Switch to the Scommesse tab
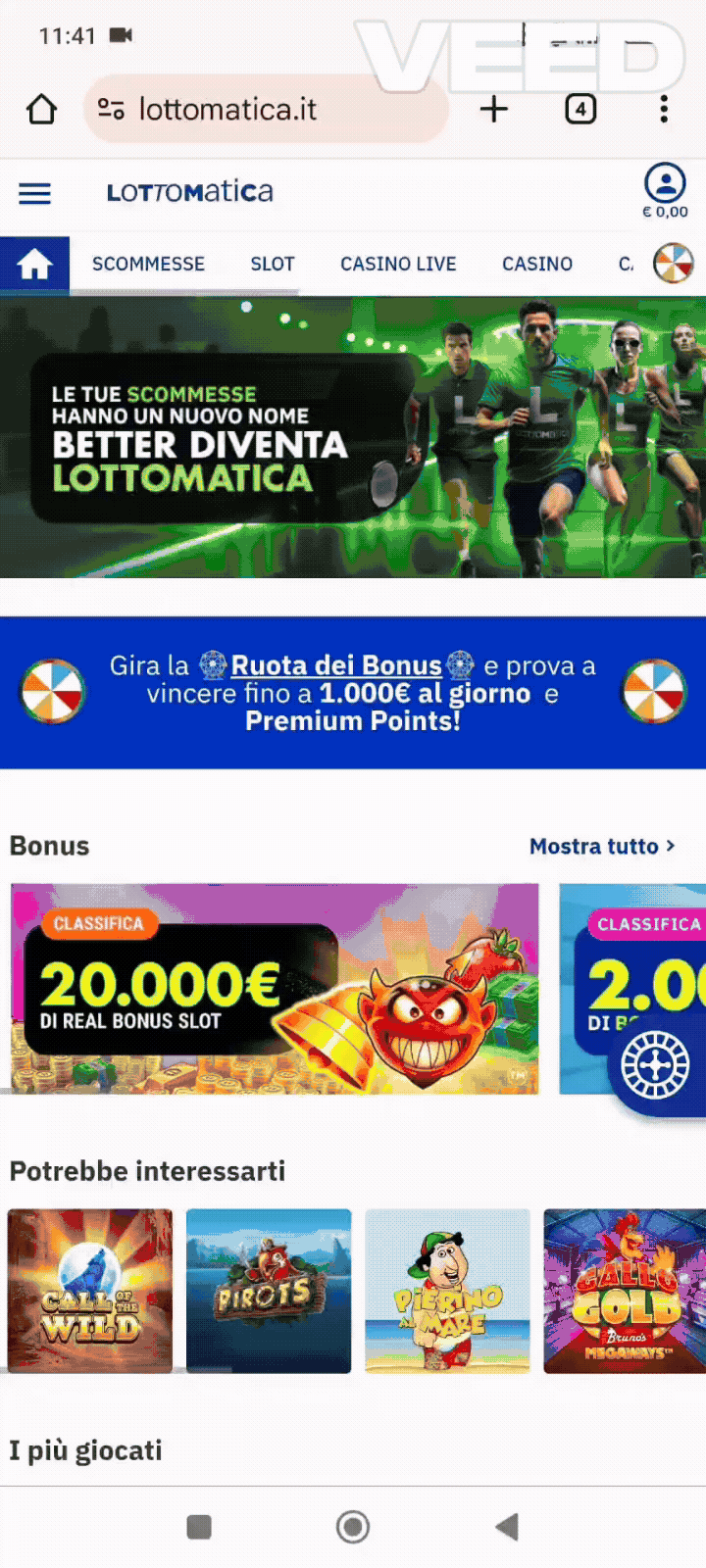 (148, 264)
